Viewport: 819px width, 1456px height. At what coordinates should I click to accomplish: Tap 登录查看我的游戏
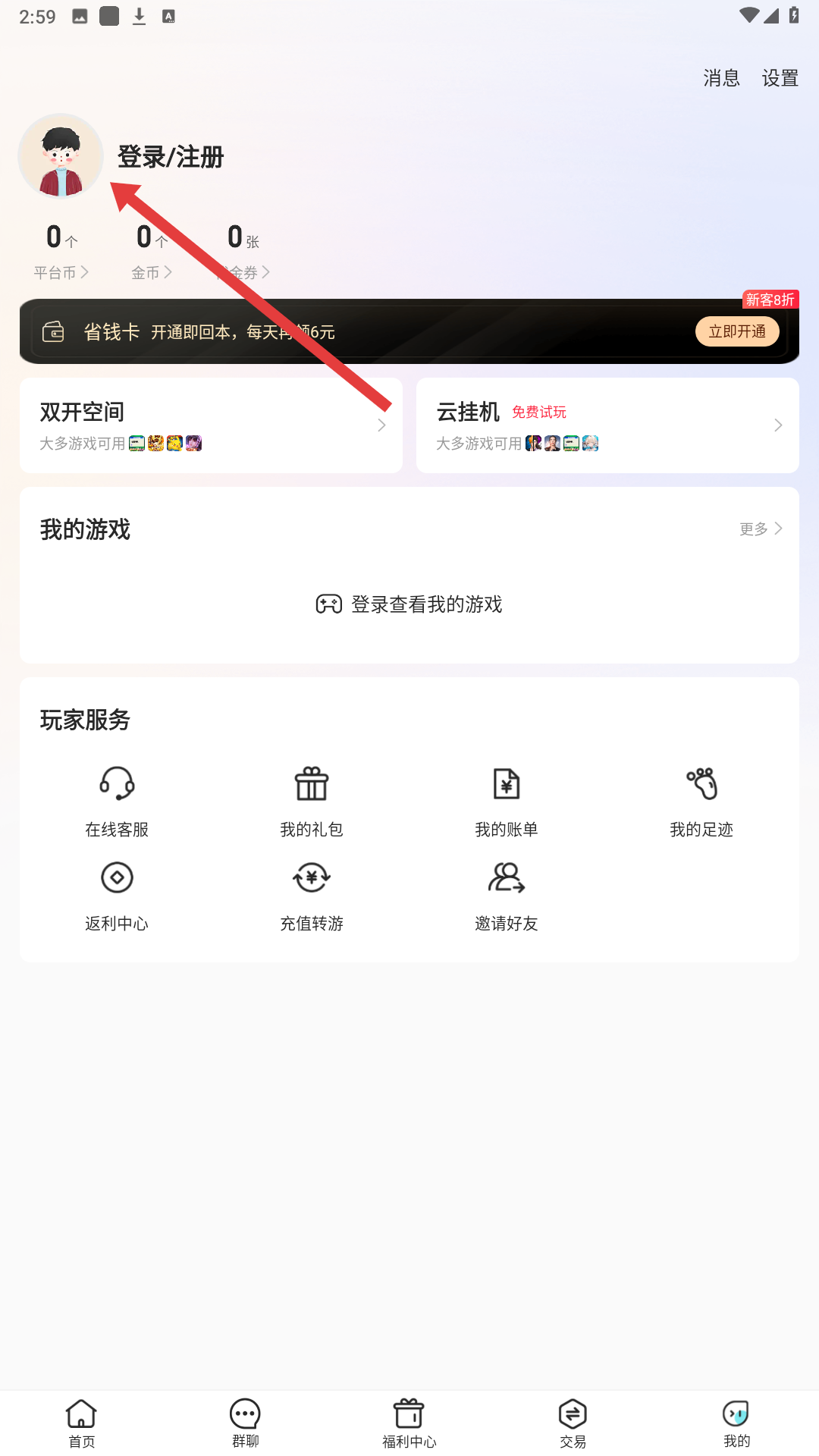tap(409, 604)
